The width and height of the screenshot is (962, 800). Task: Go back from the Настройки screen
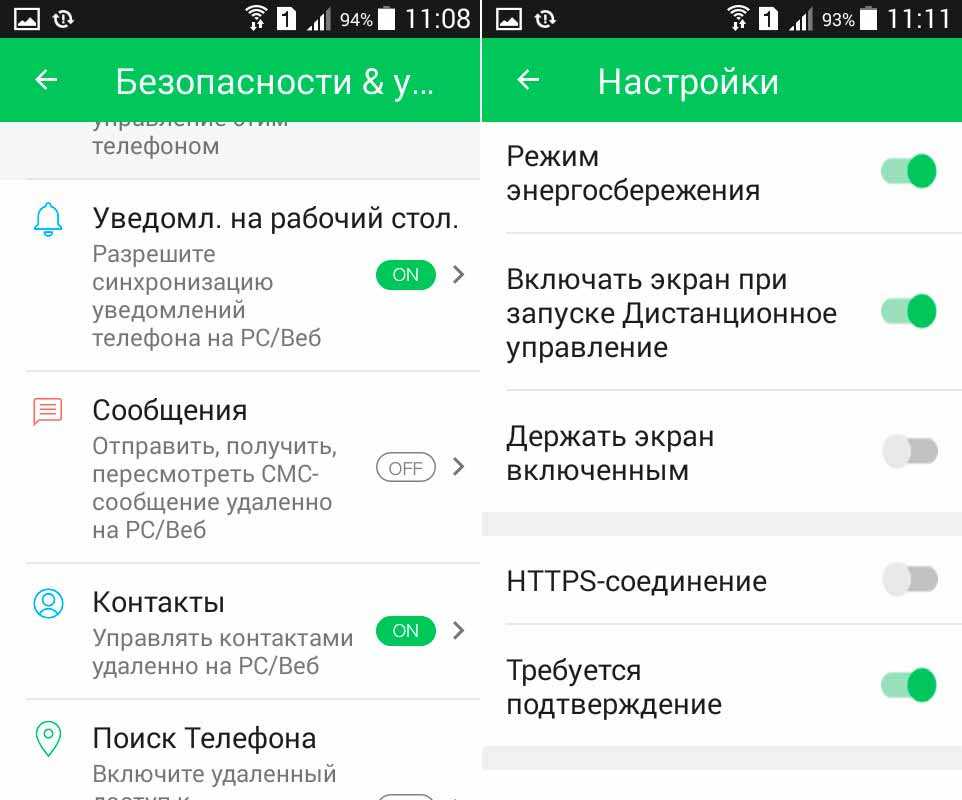(x=528, y=81)
